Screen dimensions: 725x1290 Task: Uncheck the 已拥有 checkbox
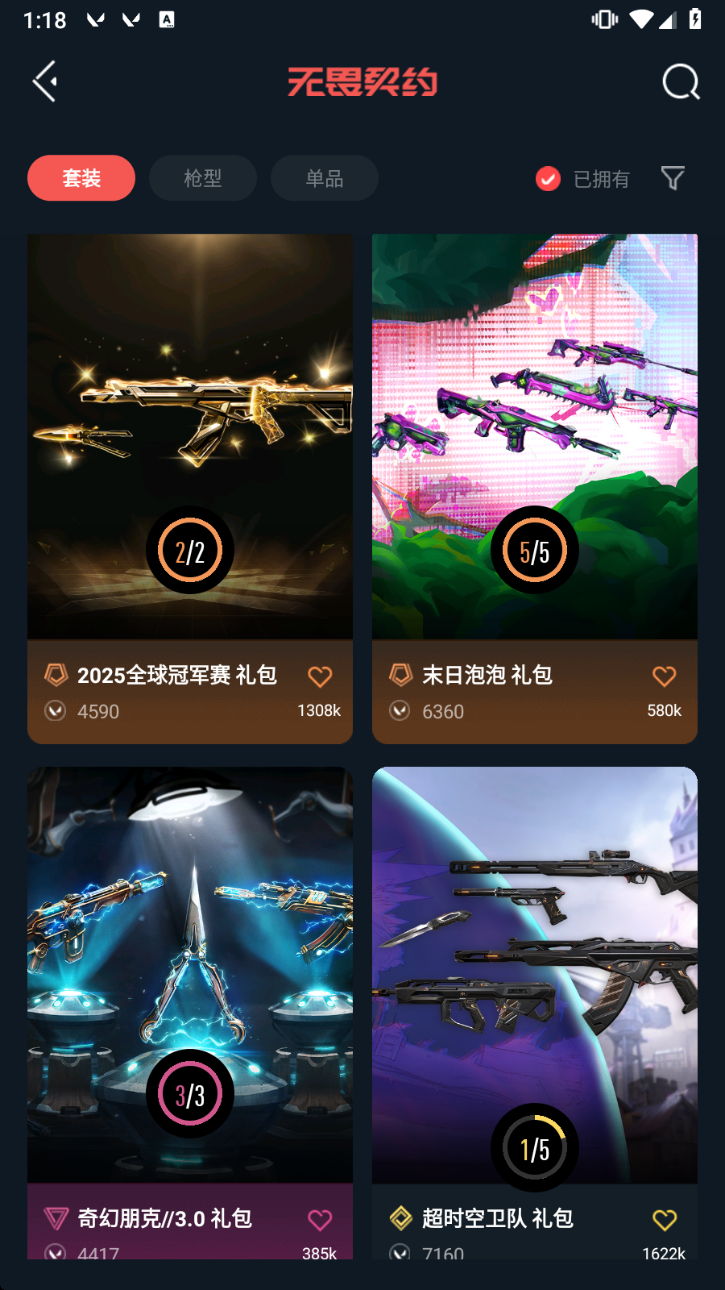click(548, 179)
